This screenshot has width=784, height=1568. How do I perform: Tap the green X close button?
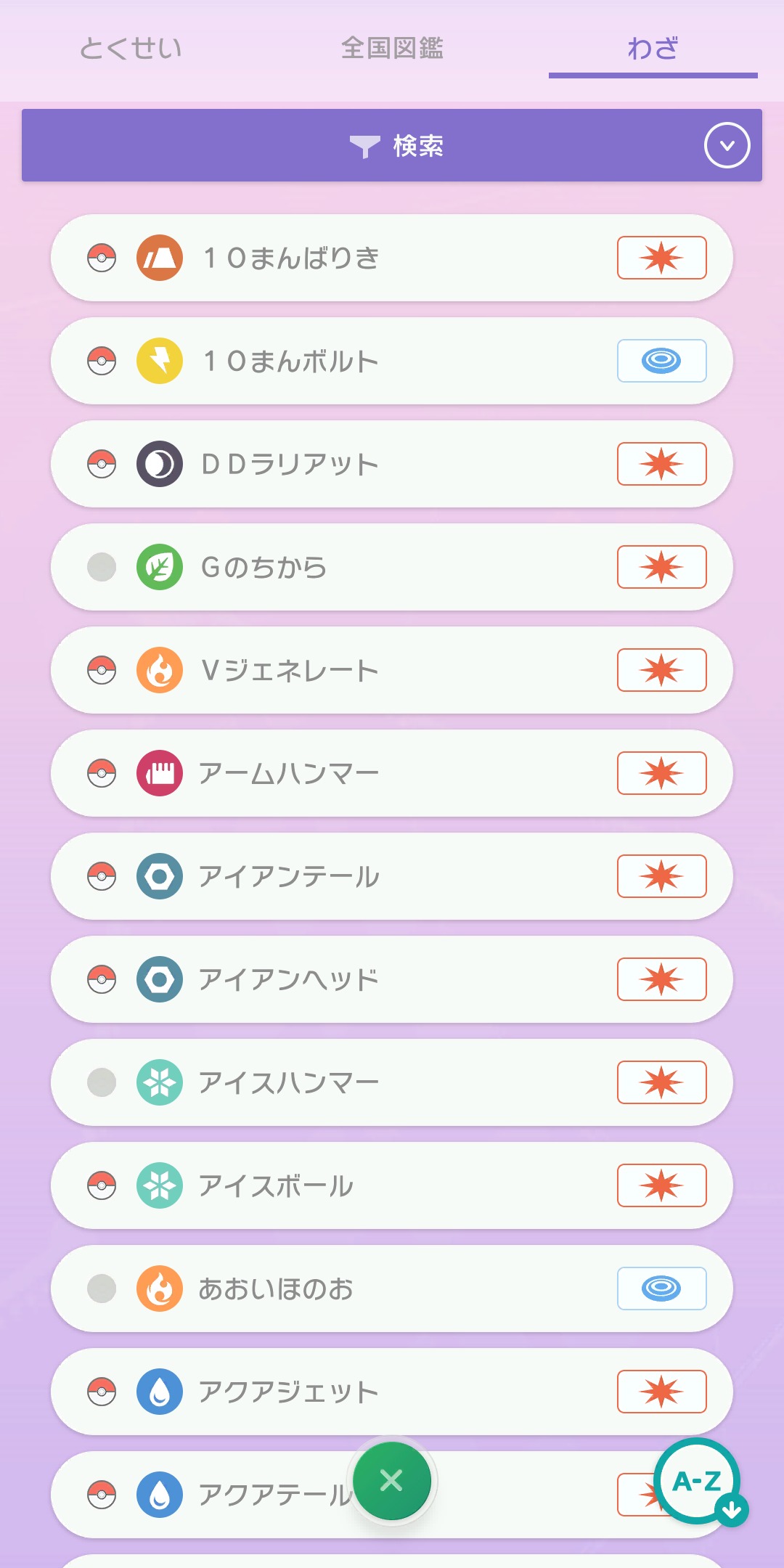pyautogui.click(x=392, y=1481)
